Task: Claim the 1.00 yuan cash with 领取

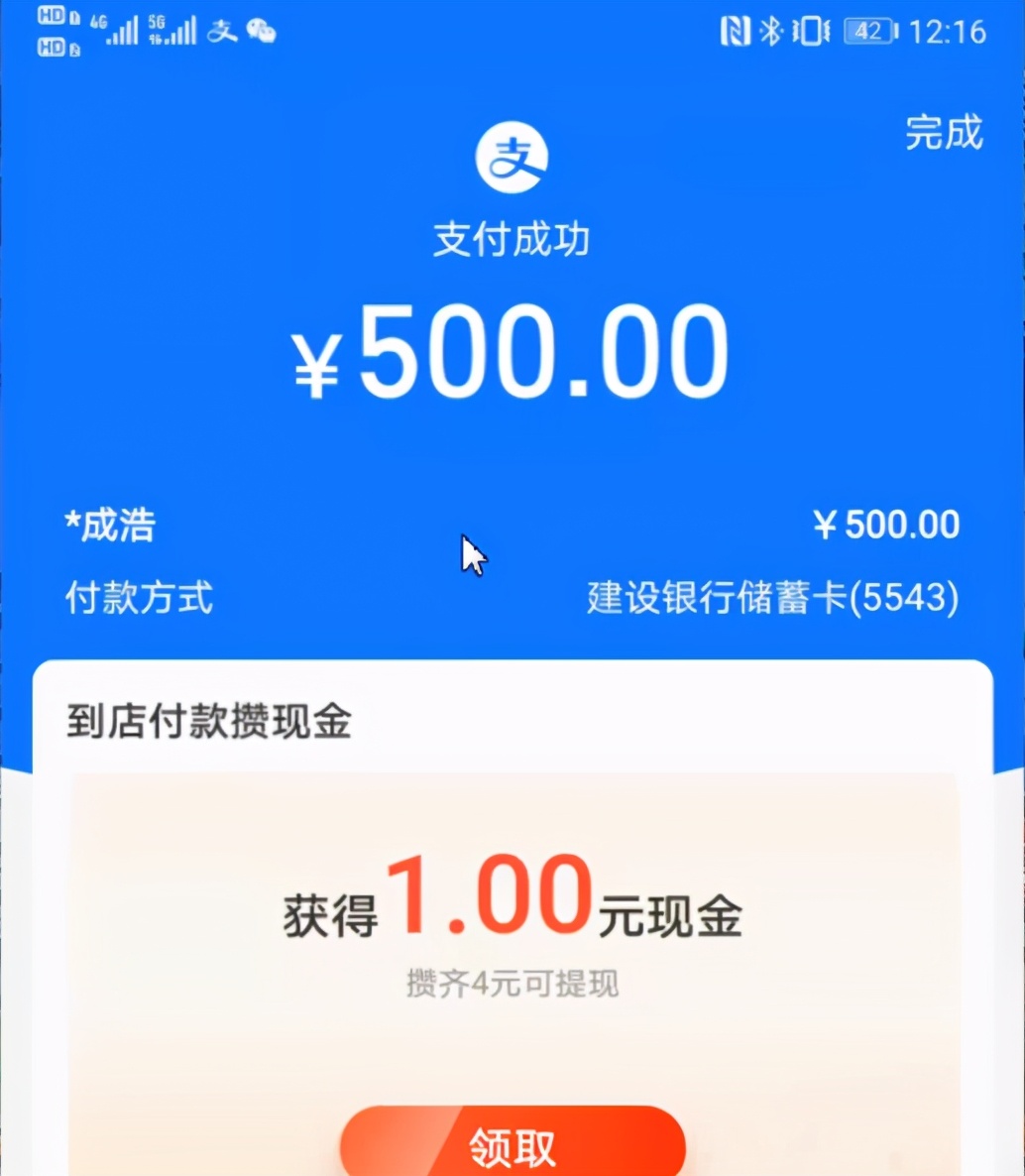Action: tap(512, 1145)
